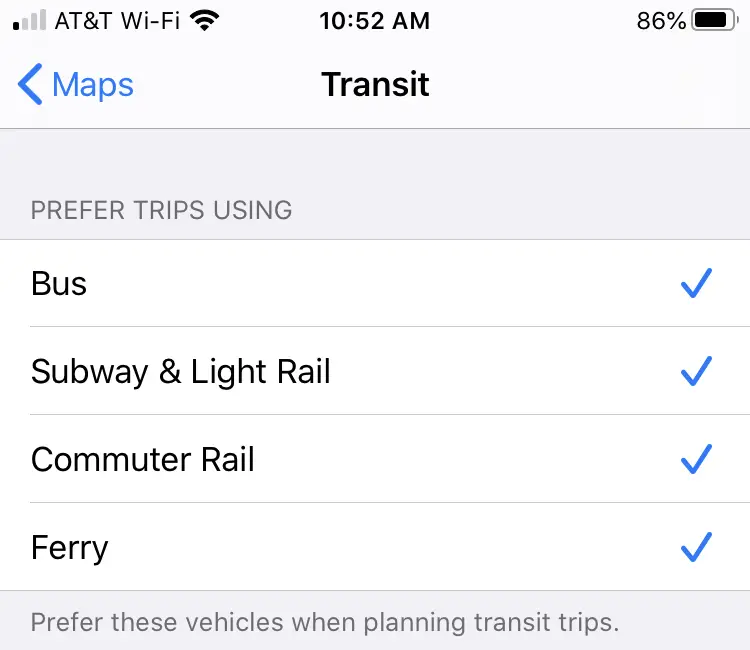The width and height of the screenshot is (750, 650).
Task: Go back to Maps settings
Action: tap(76, 85)
